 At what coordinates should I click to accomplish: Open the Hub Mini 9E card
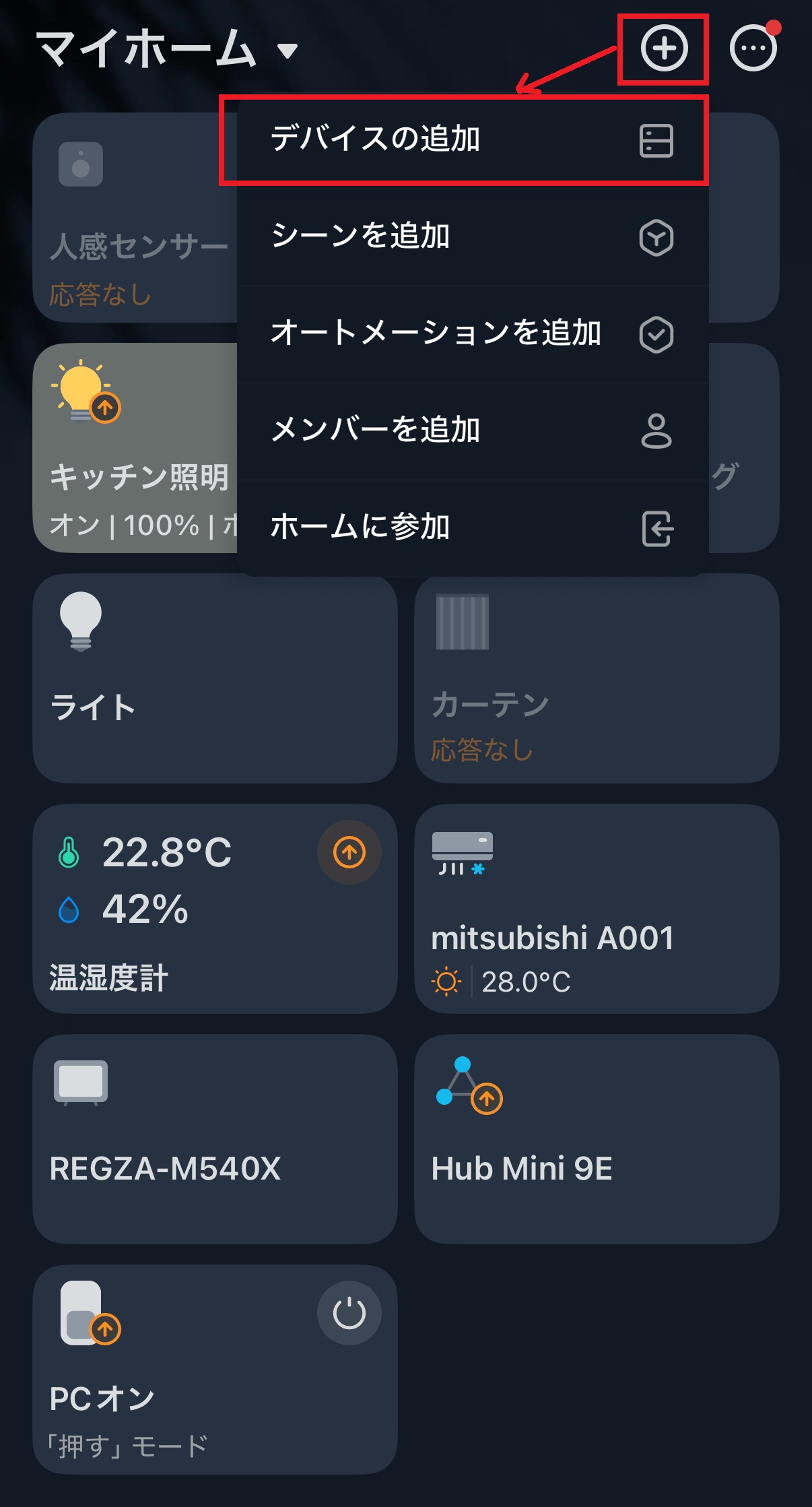point(597,1139)
